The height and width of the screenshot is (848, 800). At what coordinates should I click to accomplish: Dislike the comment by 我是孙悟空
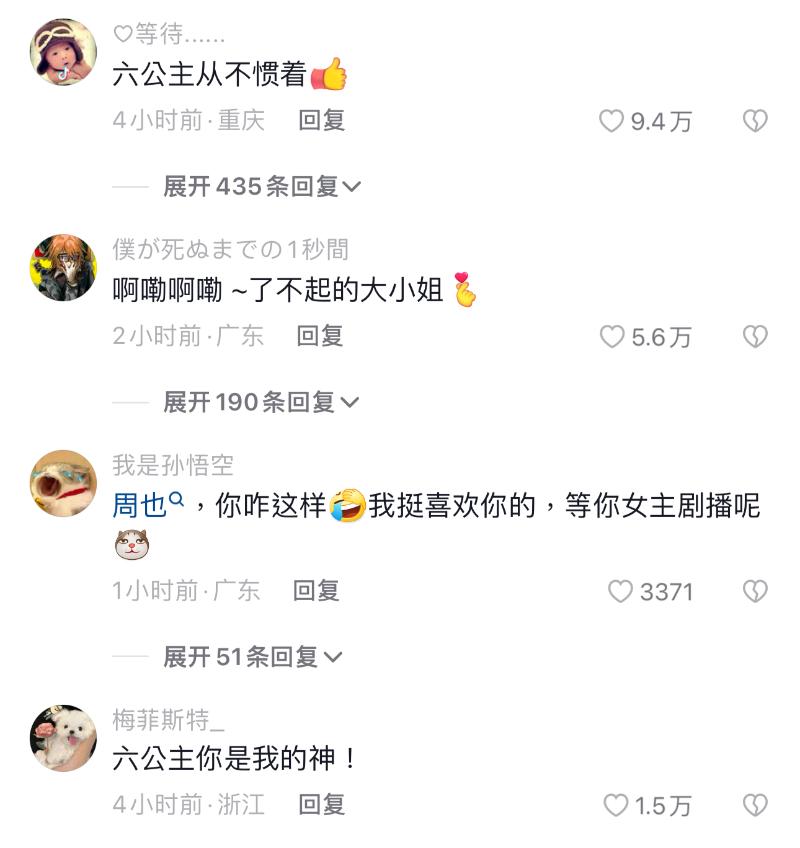coord(755,592)
